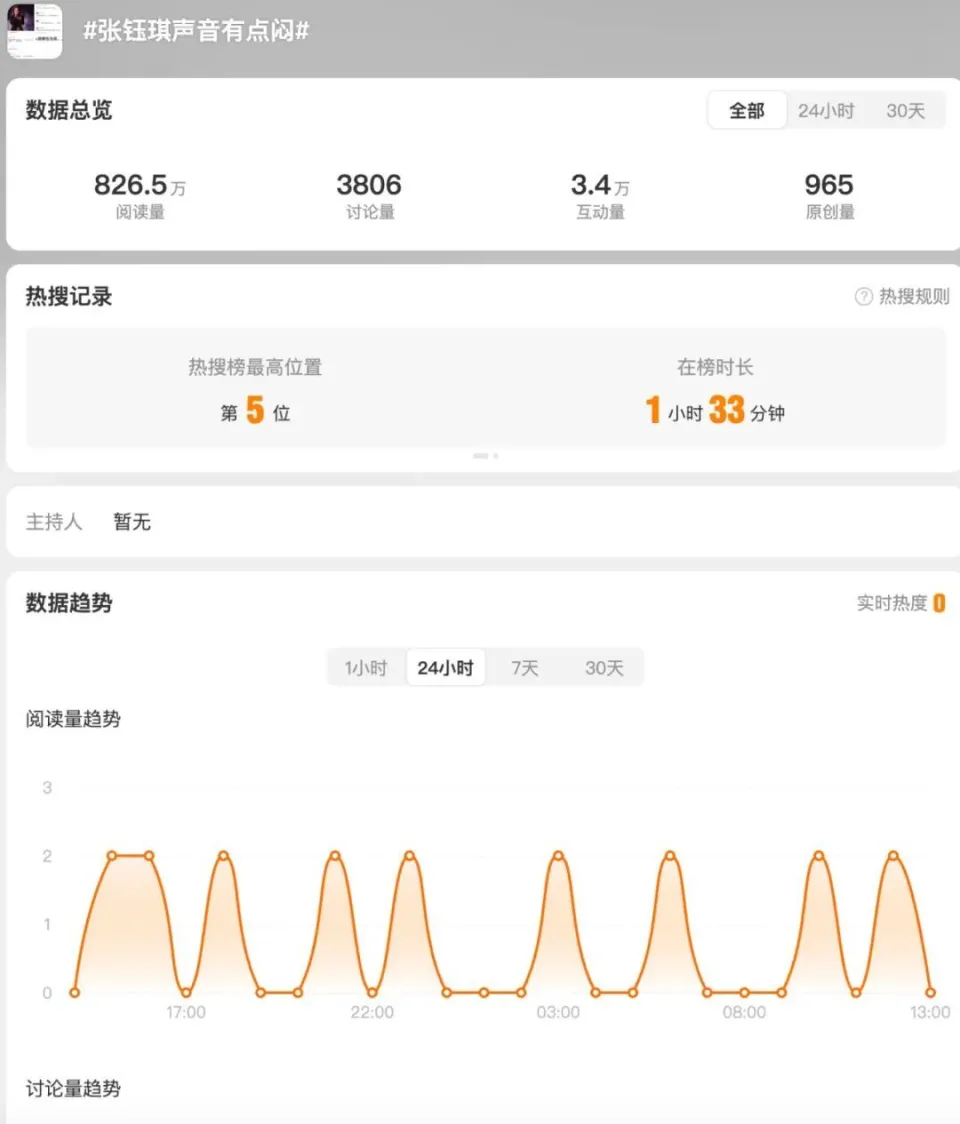Open the 热搜规则 help link
960x1124 pixels.
pos(902,297)
